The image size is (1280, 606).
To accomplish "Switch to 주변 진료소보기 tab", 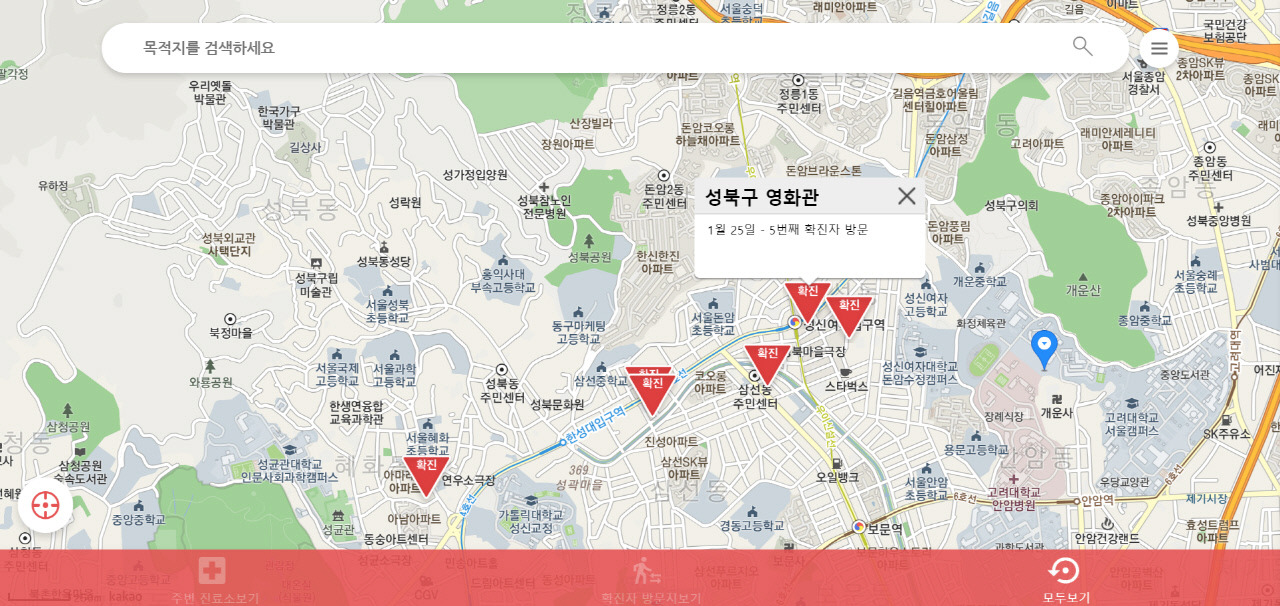I will pyautogui.click(x=213, y=581).
